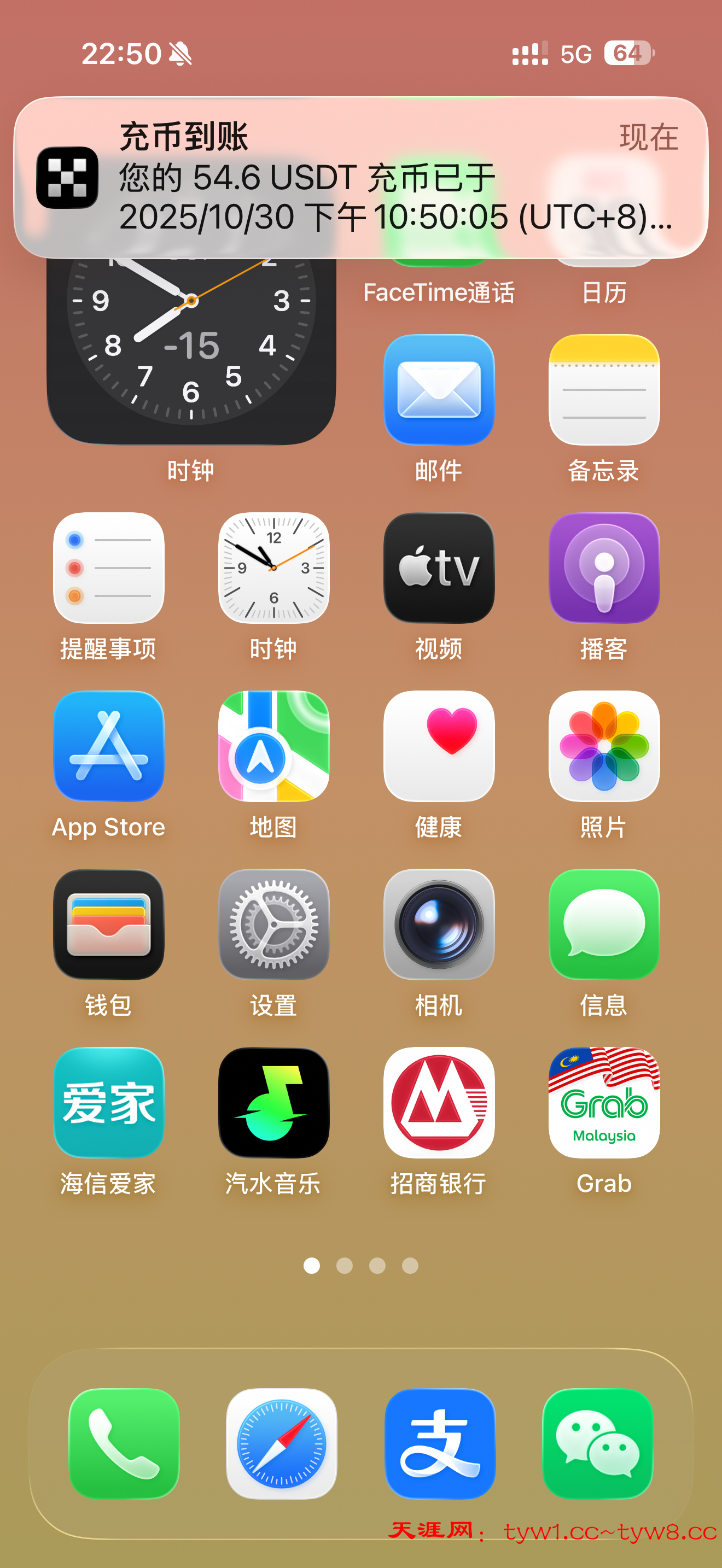The image size is (722, 1568).
Task: Open 照片 Photos
Action: (x=603, y=747)
